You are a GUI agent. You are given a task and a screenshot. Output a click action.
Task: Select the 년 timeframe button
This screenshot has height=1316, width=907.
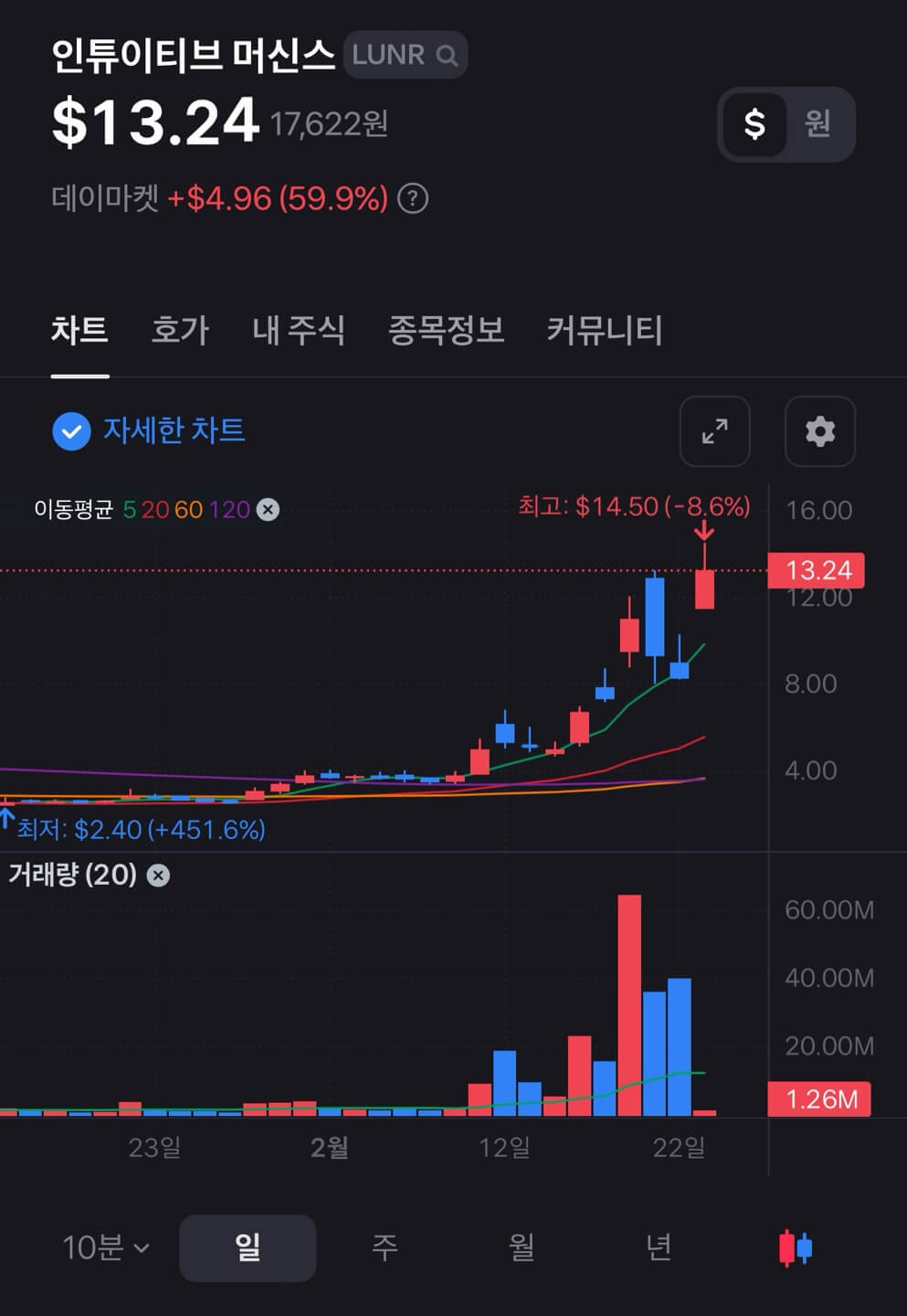(659, 1247)
